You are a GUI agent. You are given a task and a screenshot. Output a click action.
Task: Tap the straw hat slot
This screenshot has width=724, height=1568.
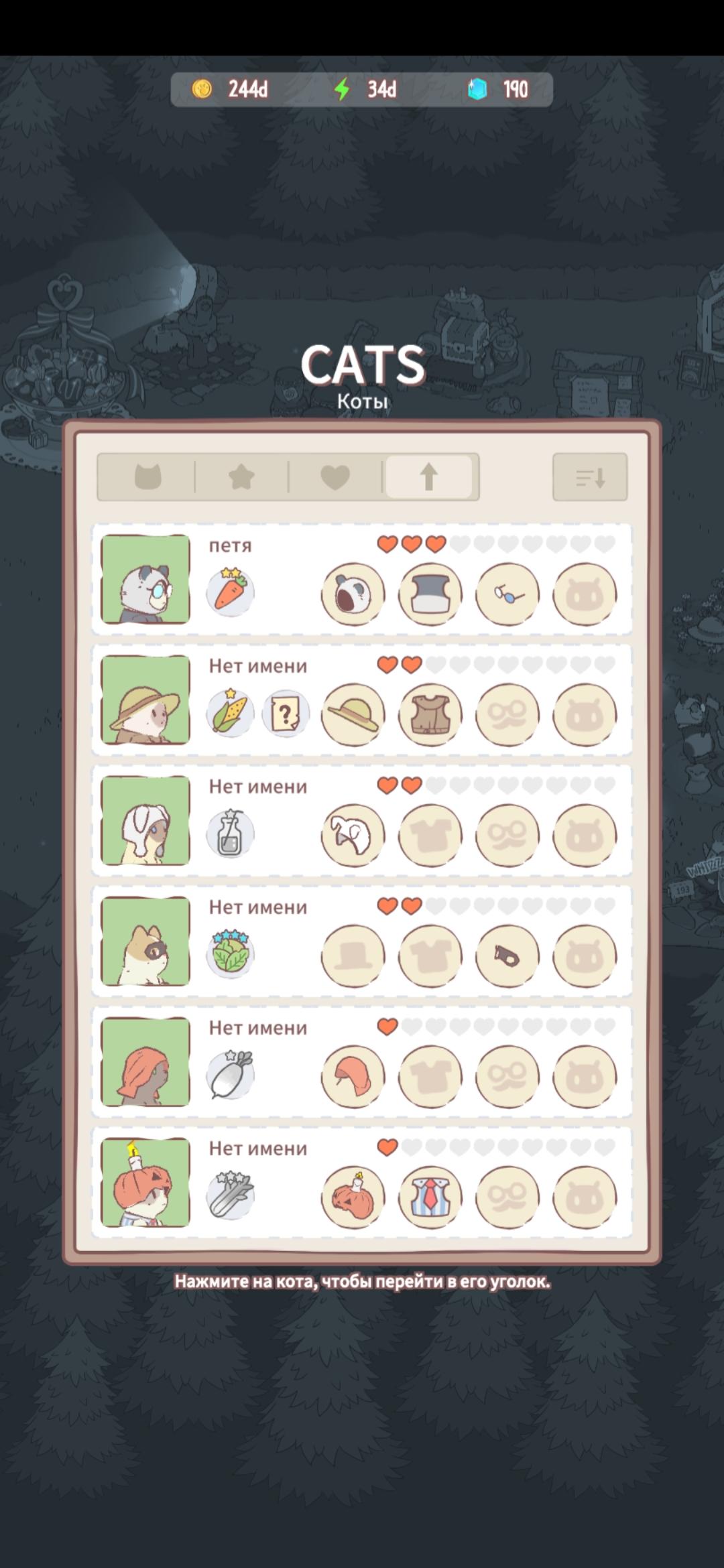[x=353, y=715]
